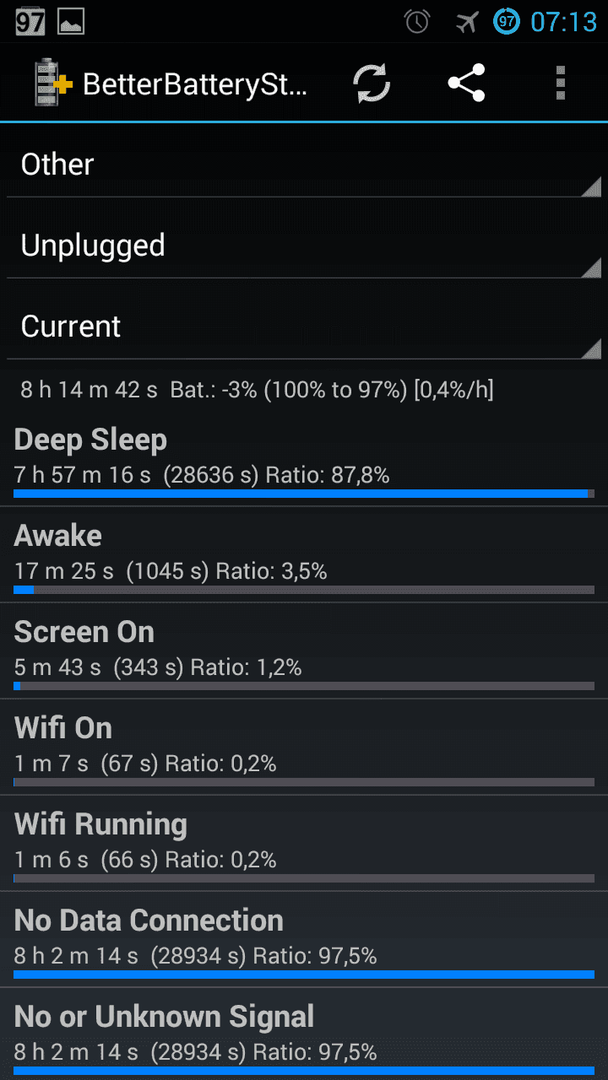608x1080 pixels.
Task: Open the overflow menu
Action: (560, 83)
